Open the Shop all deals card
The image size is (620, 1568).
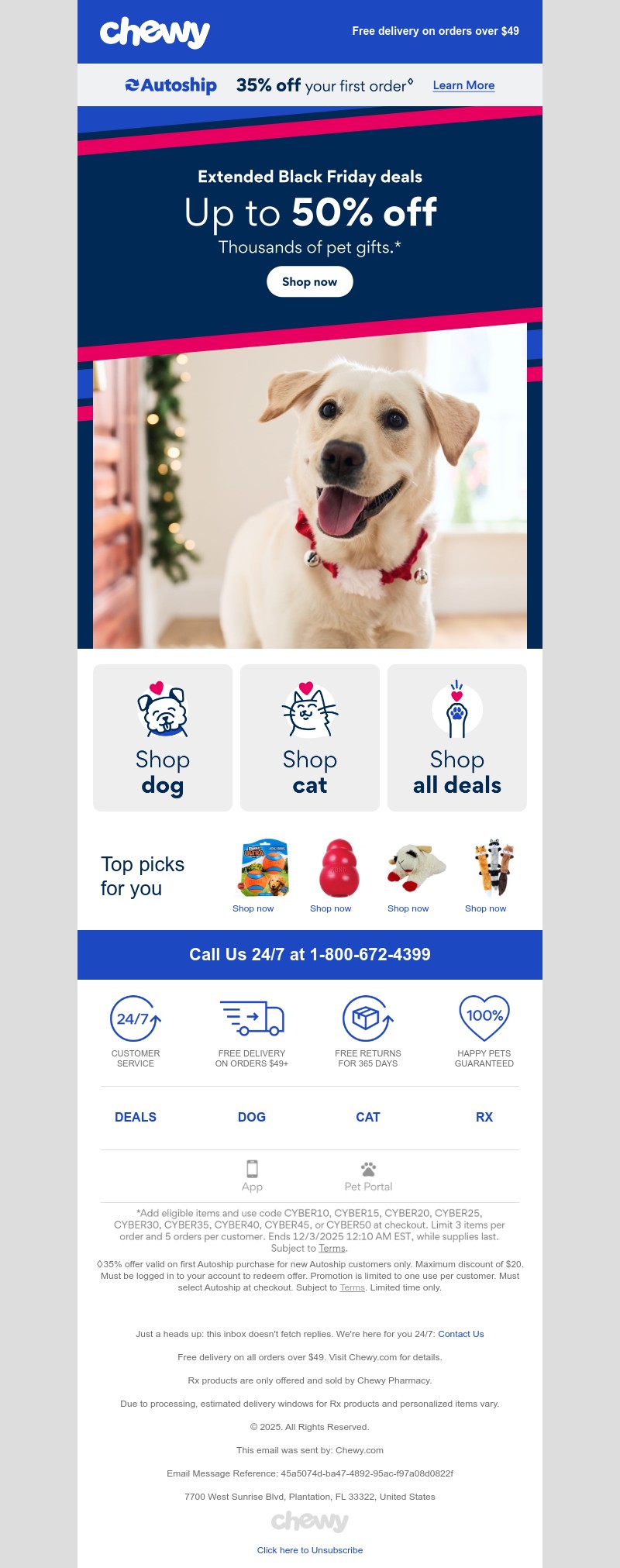point(457,737)
